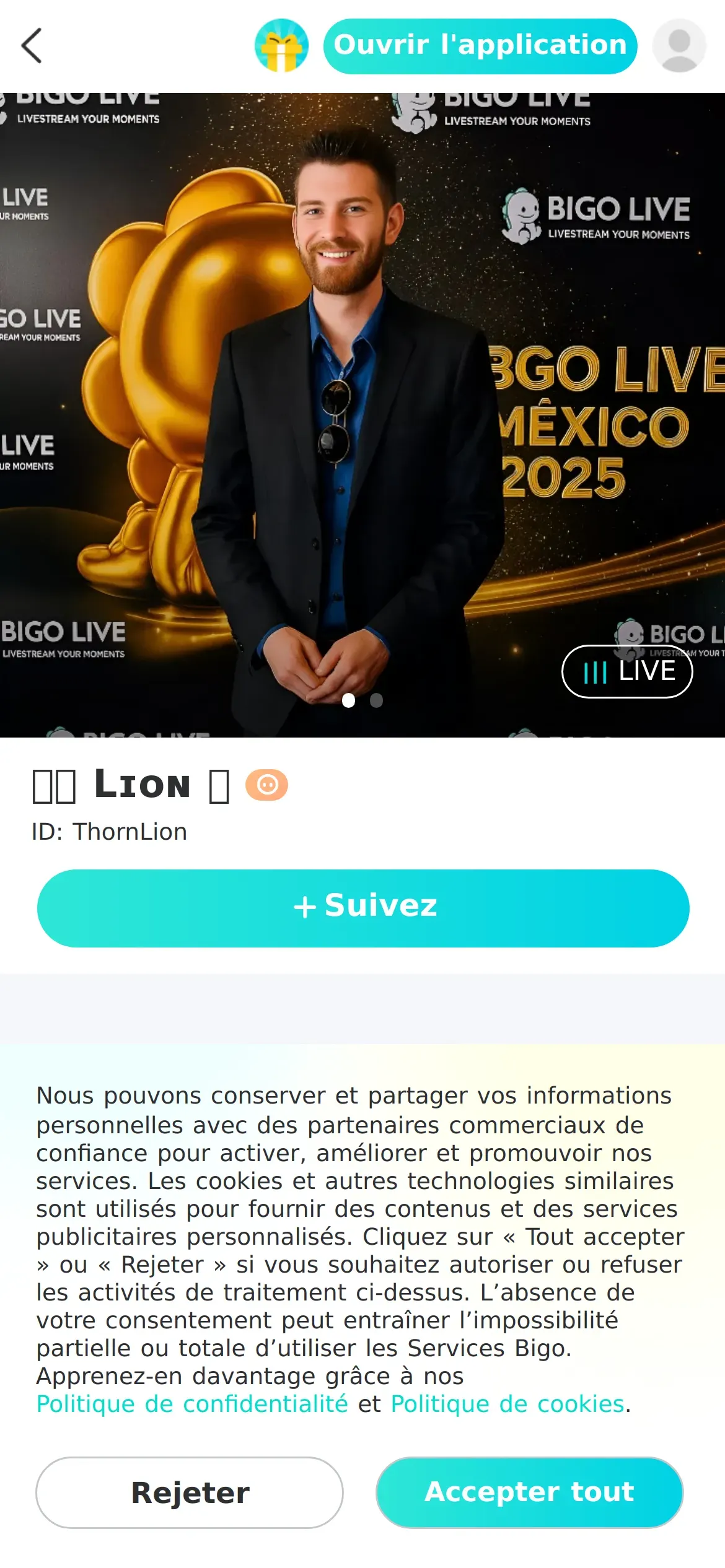Show the second profile photo dot
The width and height of the screenshot is (725, 1568).
click(x=376, y=700)
